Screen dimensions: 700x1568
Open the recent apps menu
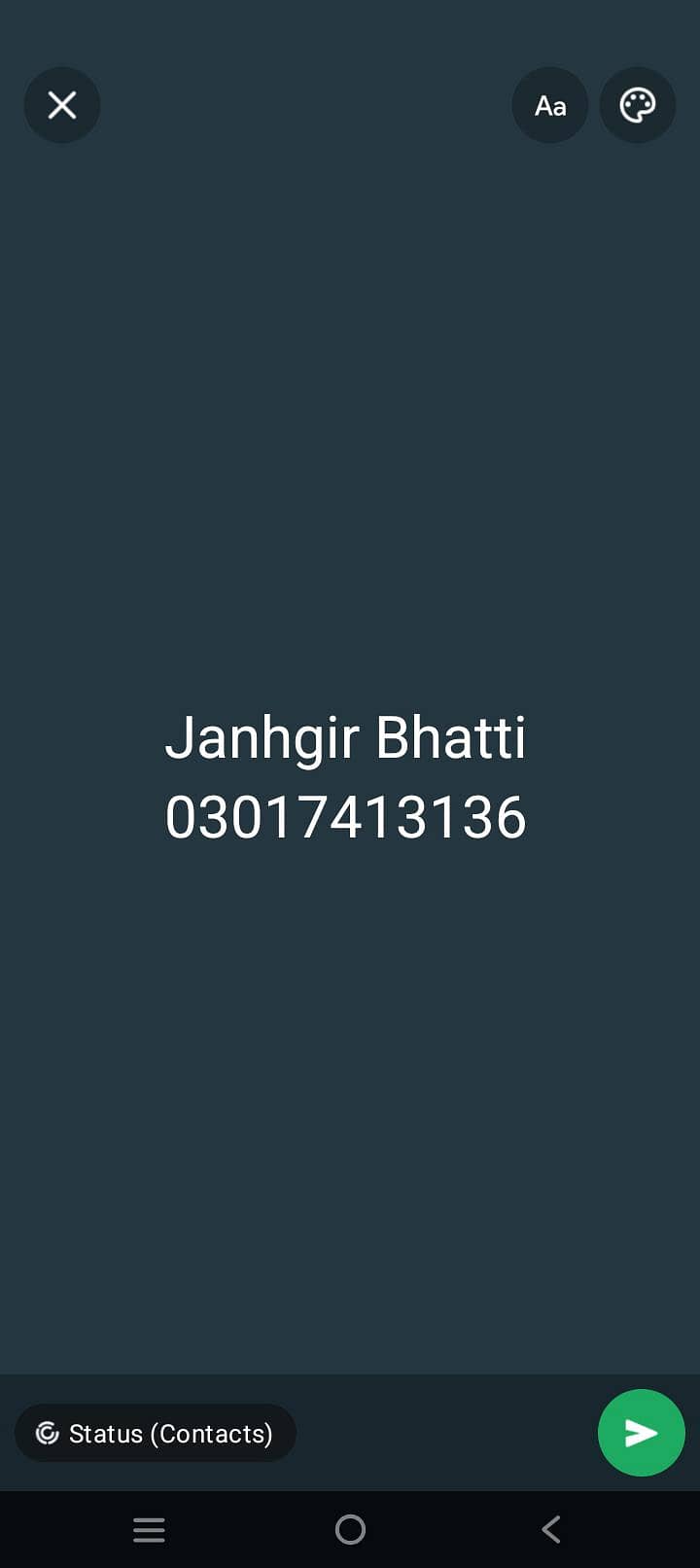149,1529
